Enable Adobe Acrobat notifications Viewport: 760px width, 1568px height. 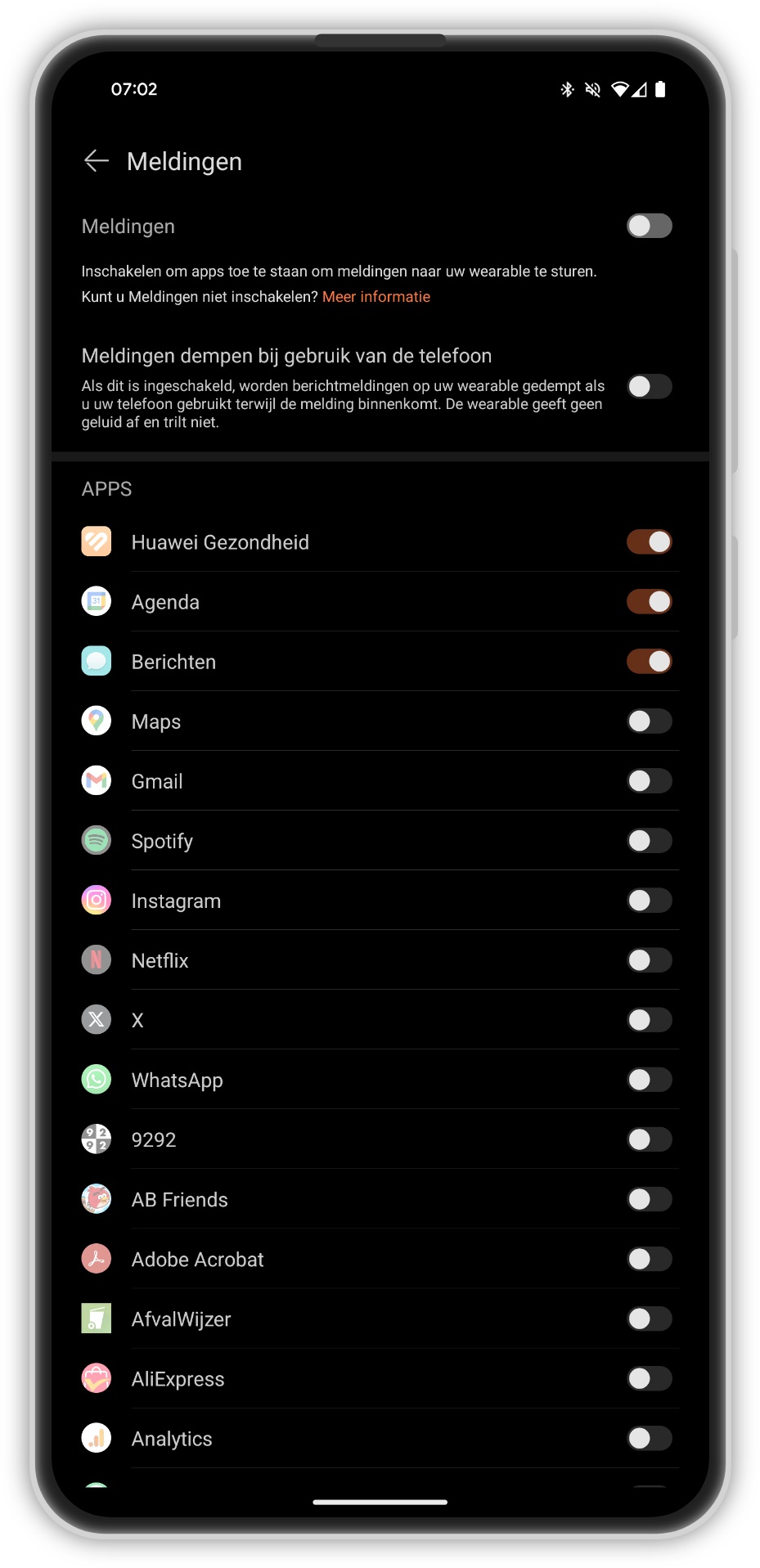(649, 1259)
